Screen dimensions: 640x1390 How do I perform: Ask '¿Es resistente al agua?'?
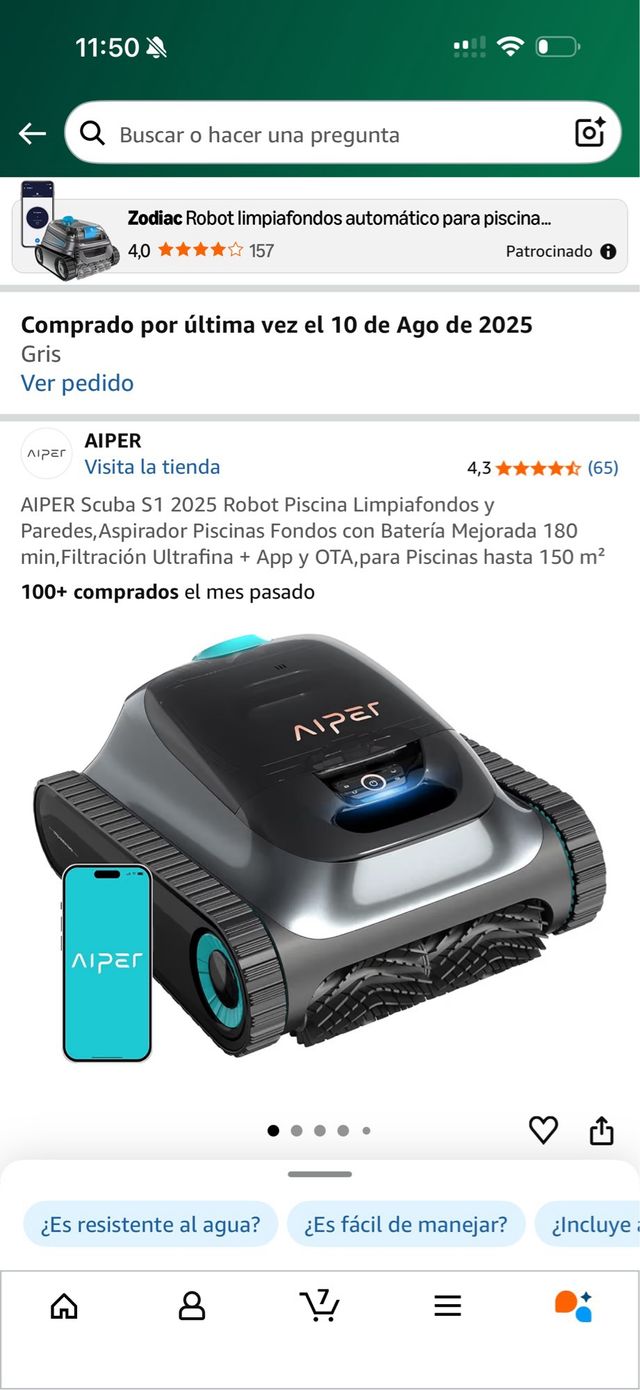pos(150,1224)
